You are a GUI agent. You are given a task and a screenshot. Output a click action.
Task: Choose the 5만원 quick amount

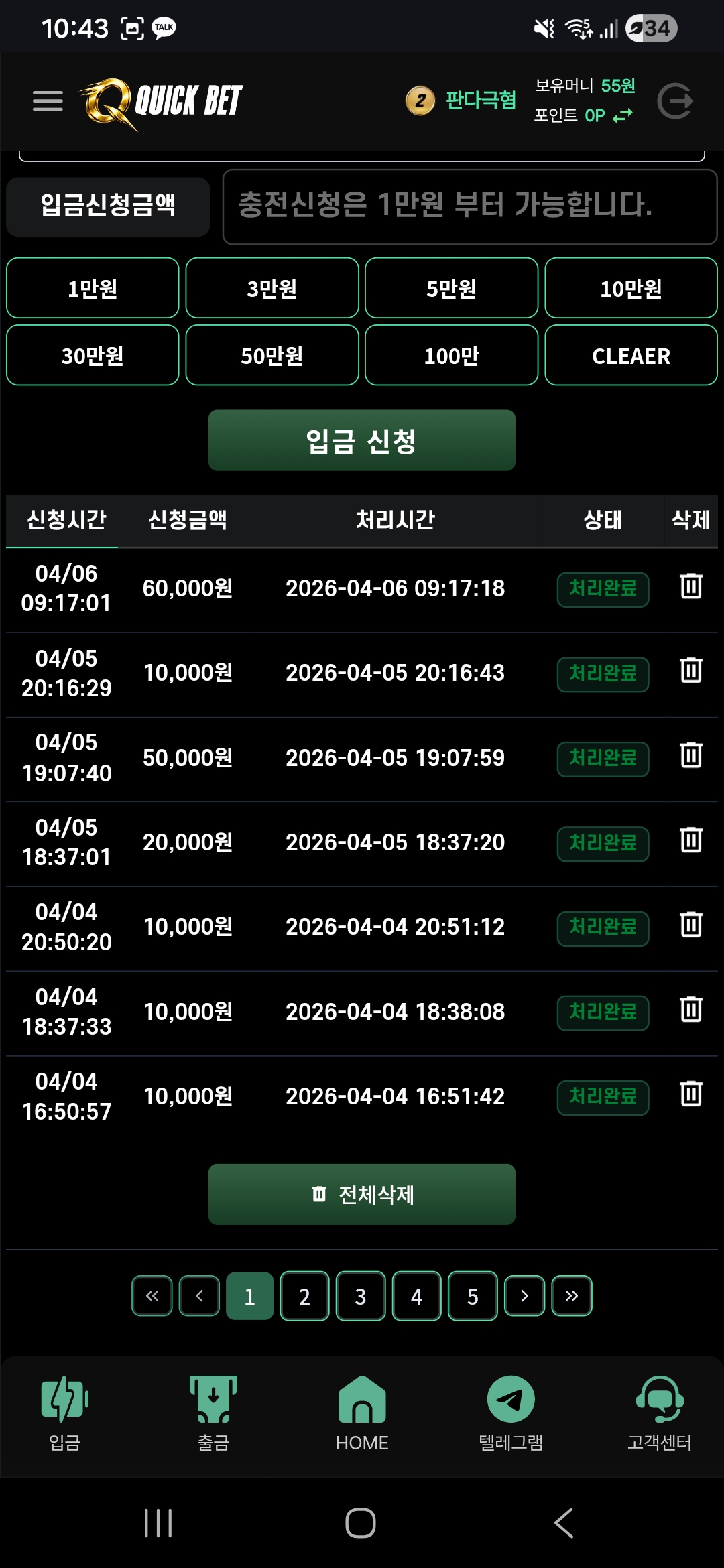[451, 288]
